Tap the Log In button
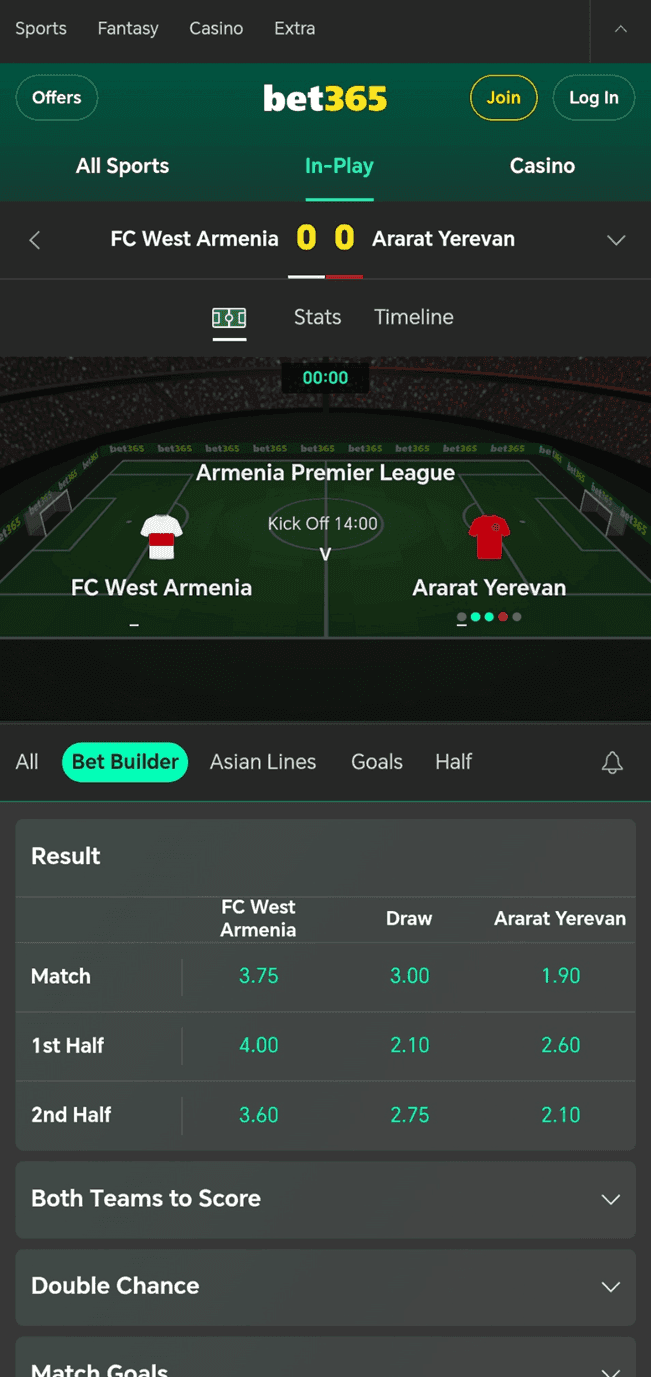The height and width of the screenshot is (1377, 651). 593,98
